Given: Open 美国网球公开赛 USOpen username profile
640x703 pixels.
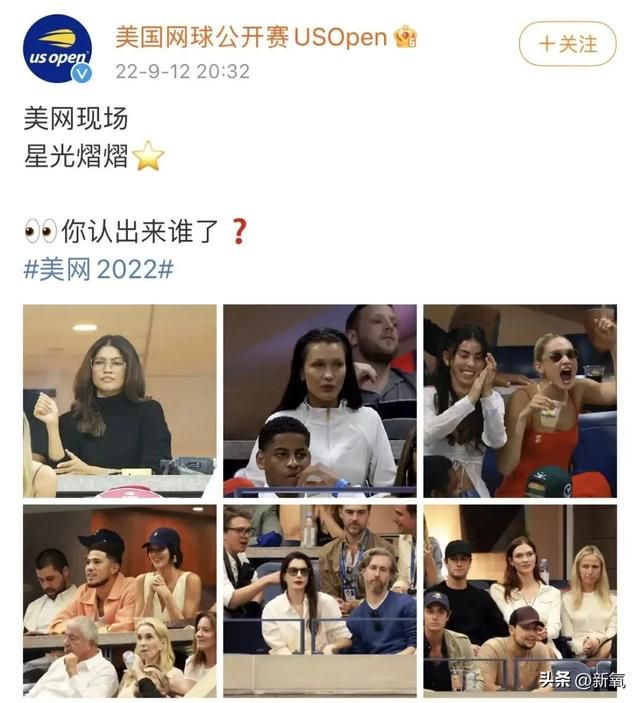Looking at the screenshot, I should click(251, 37).
